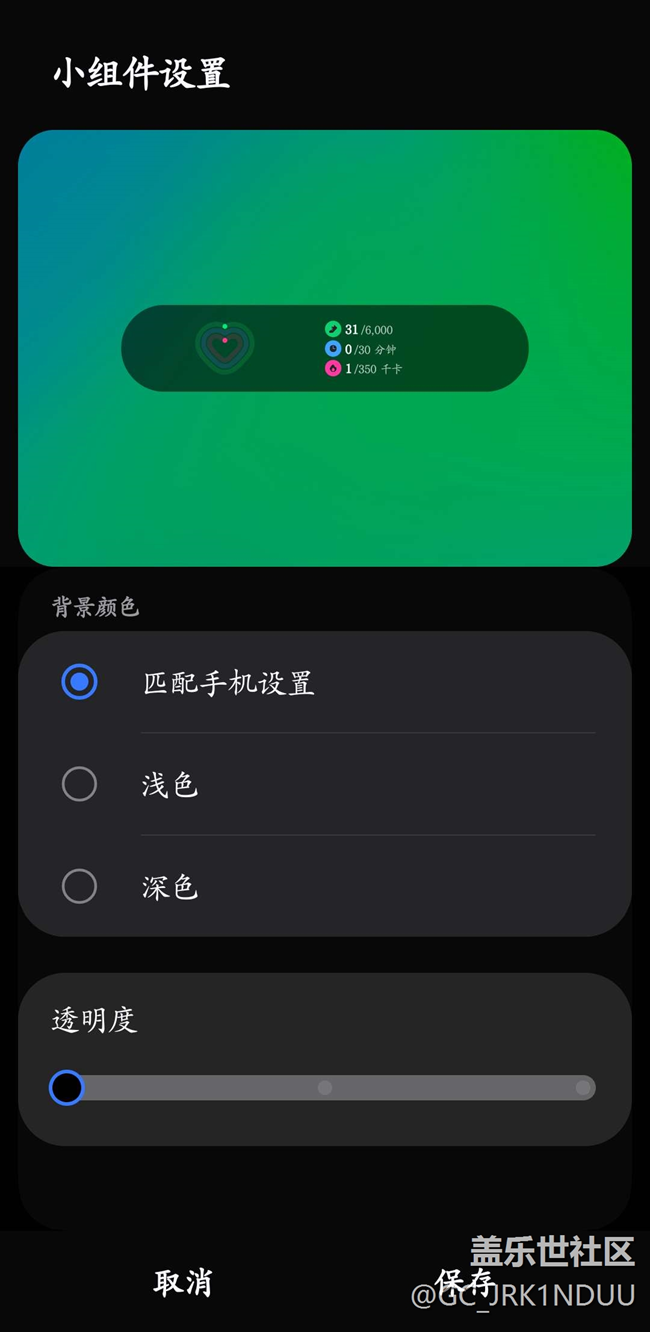The width and height of the screenshot is (650, 1332).
Task: Save widget settings with 保存
Action: point(465,1282)
